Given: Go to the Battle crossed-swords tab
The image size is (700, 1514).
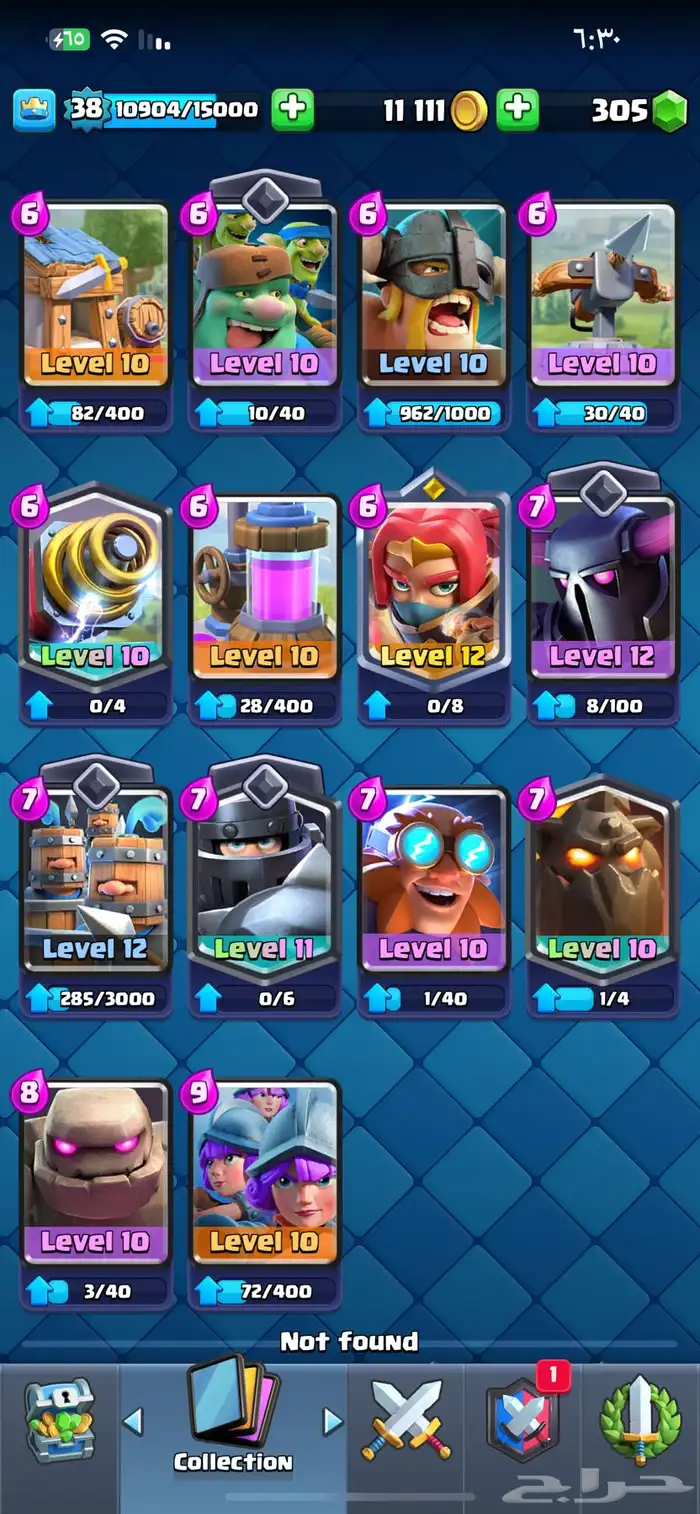Looking at the screenshot, I should [406, 1420].
